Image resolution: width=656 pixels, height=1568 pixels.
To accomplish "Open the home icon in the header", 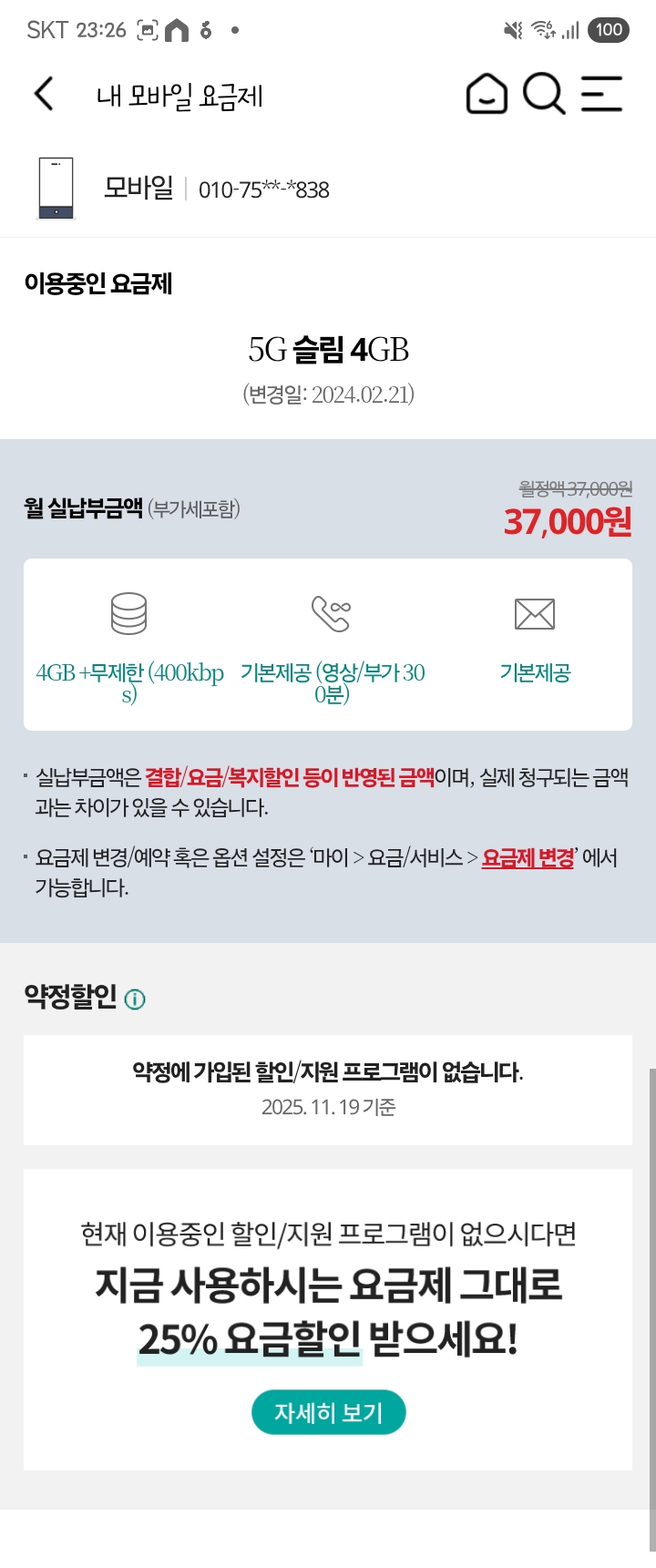I will [487, 94].
